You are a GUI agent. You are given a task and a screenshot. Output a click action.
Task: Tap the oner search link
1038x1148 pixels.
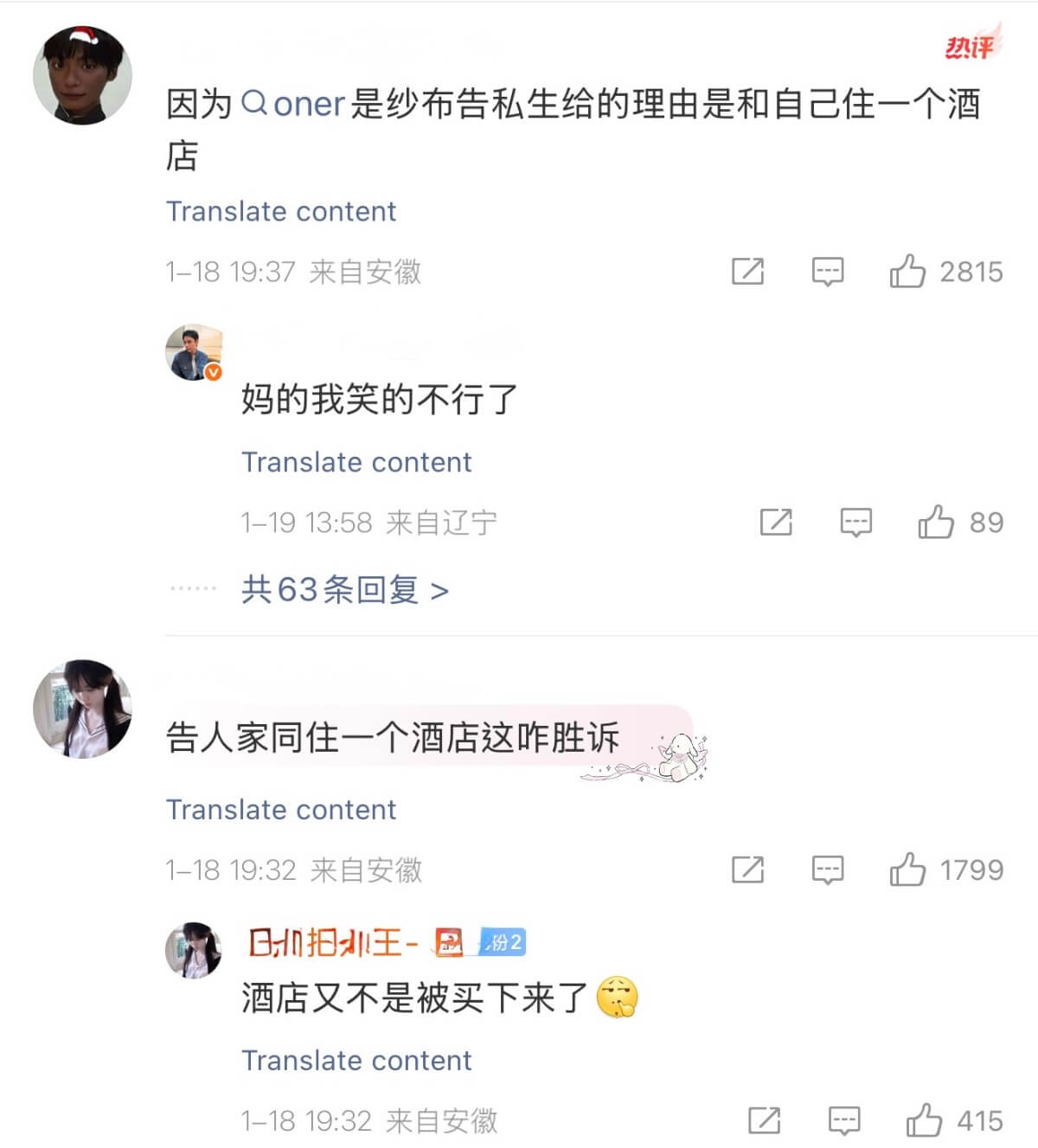click(294, 105)
